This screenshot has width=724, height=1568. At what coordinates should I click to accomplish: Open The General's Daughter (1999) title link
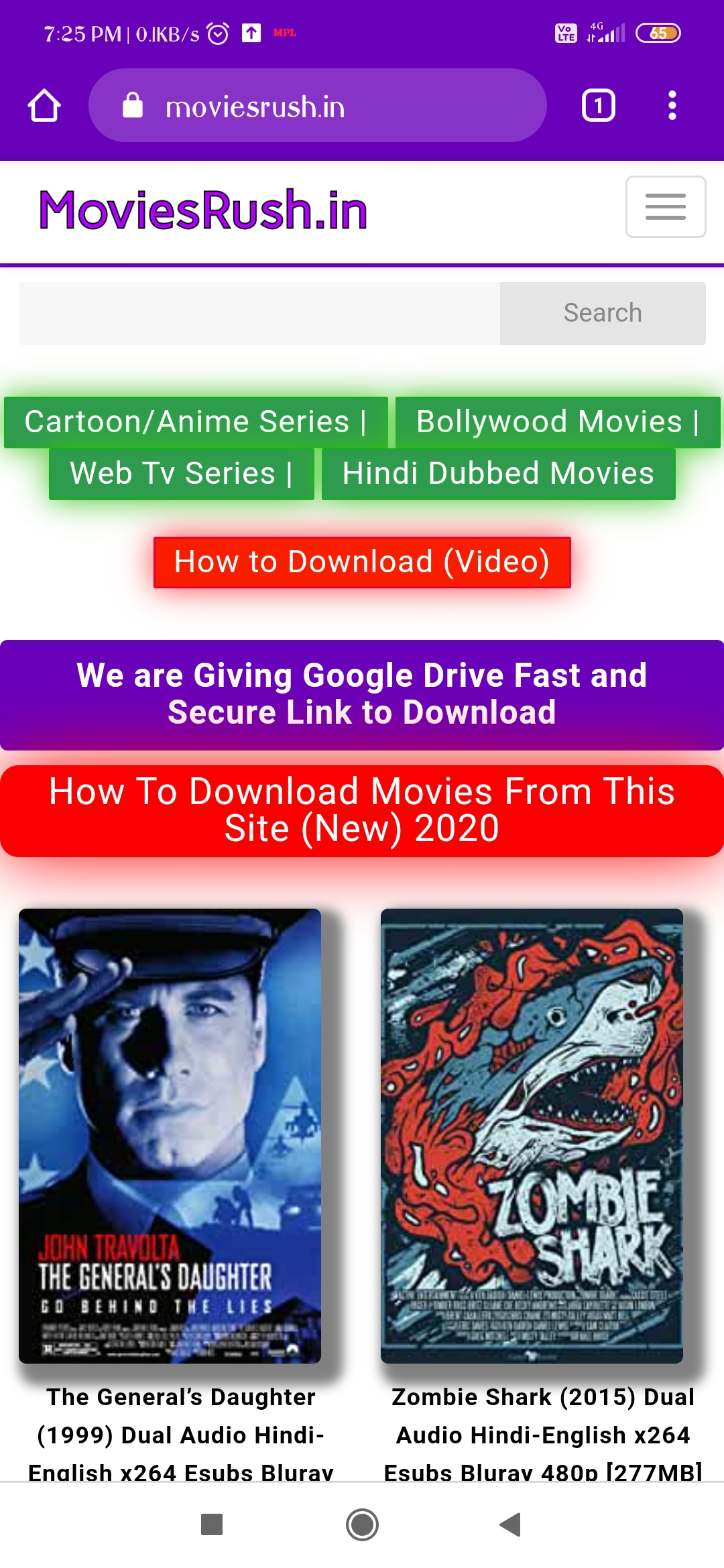click(180, 1434)
